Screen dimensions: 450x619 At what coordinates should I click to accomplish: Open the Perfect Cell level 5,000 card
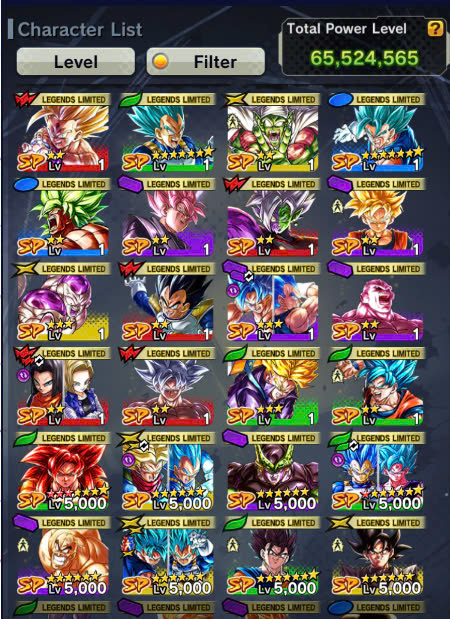(272, 471)
